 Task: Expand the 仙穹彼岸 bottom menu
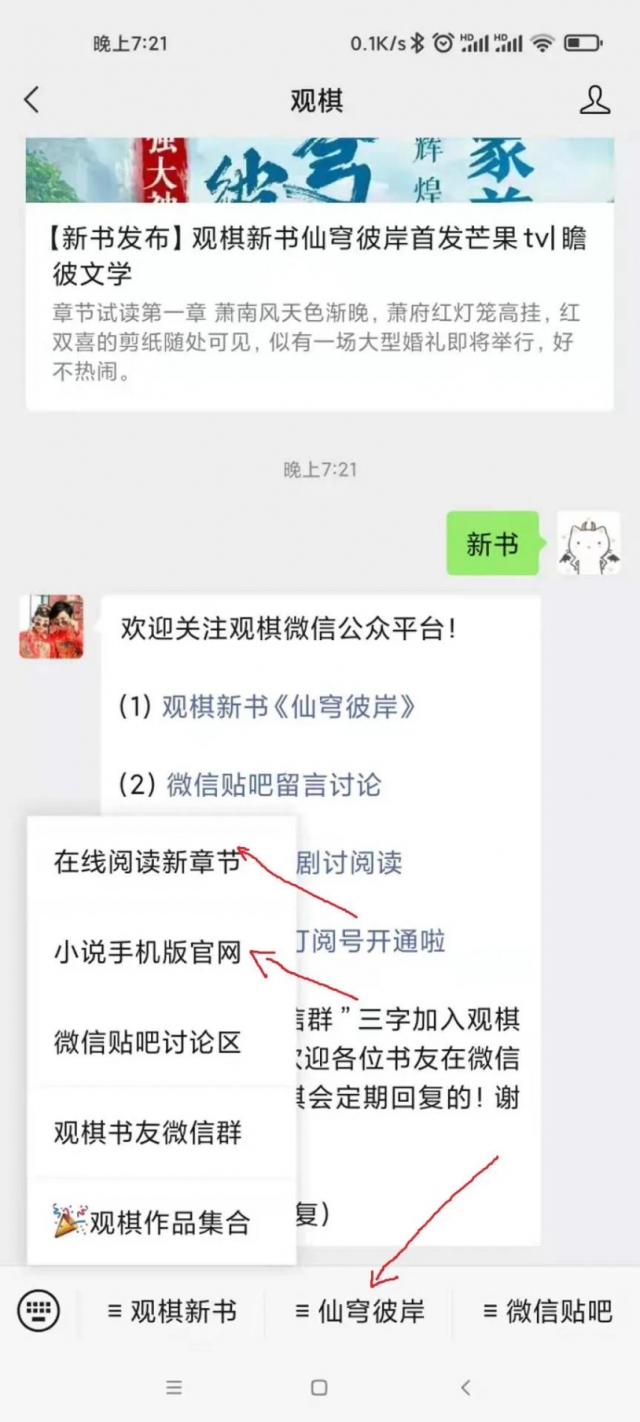point(360,1311)
